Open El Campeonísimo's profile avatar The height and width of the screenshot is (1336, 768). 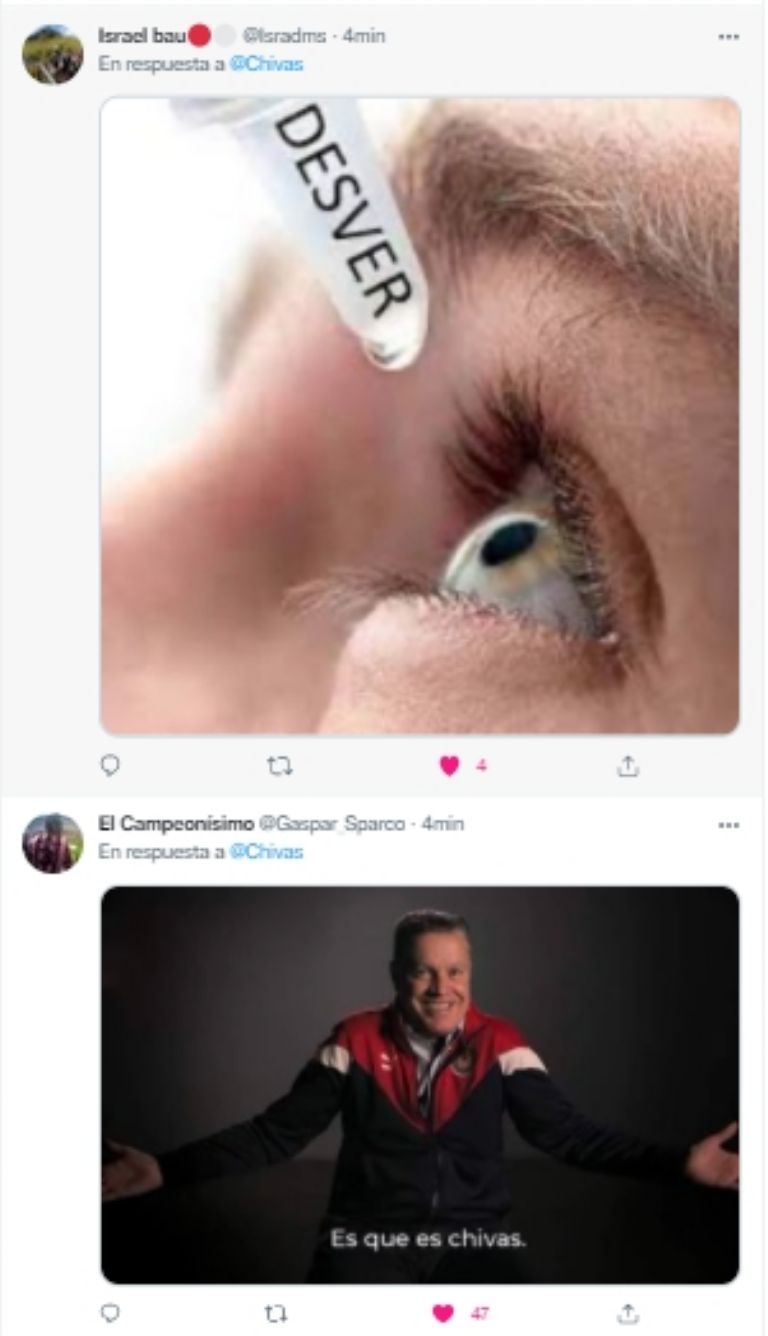[x=52, y=842]
